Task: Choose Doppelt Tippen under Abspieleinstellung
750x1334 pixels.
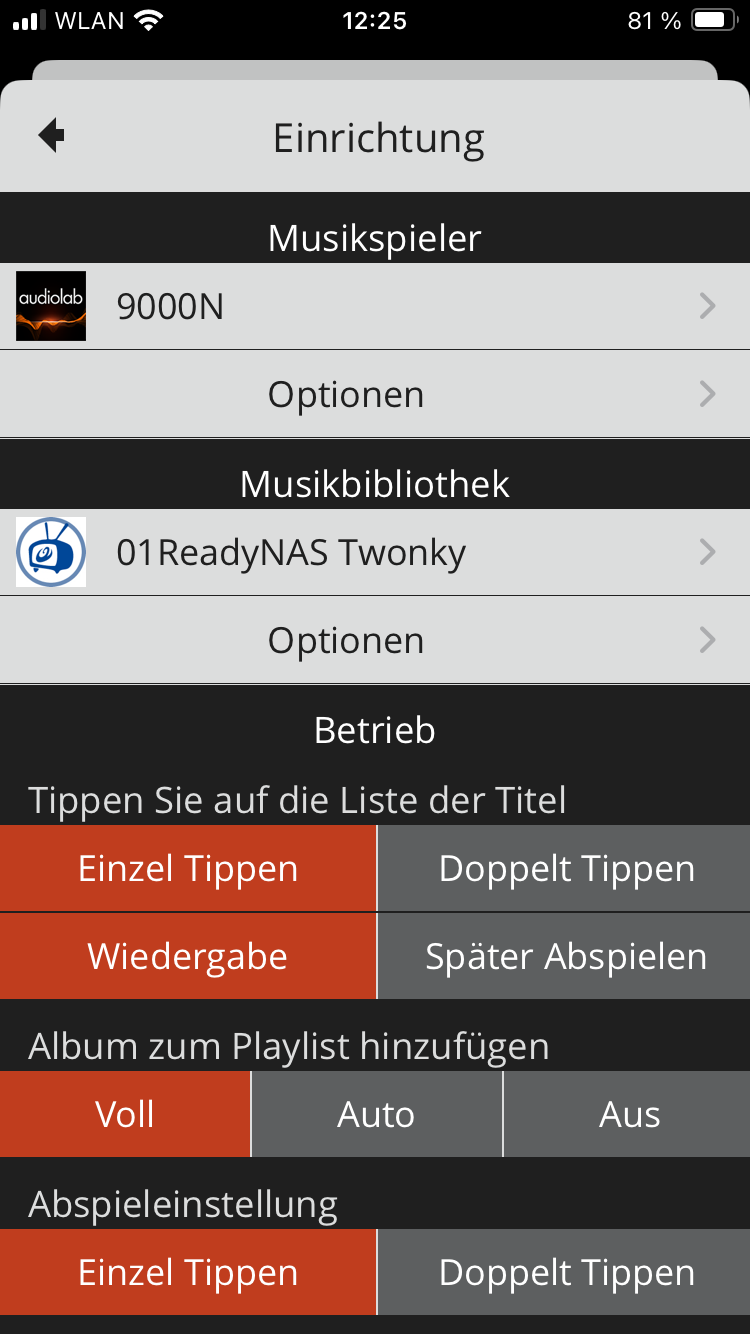Action: click(565, 1272)
